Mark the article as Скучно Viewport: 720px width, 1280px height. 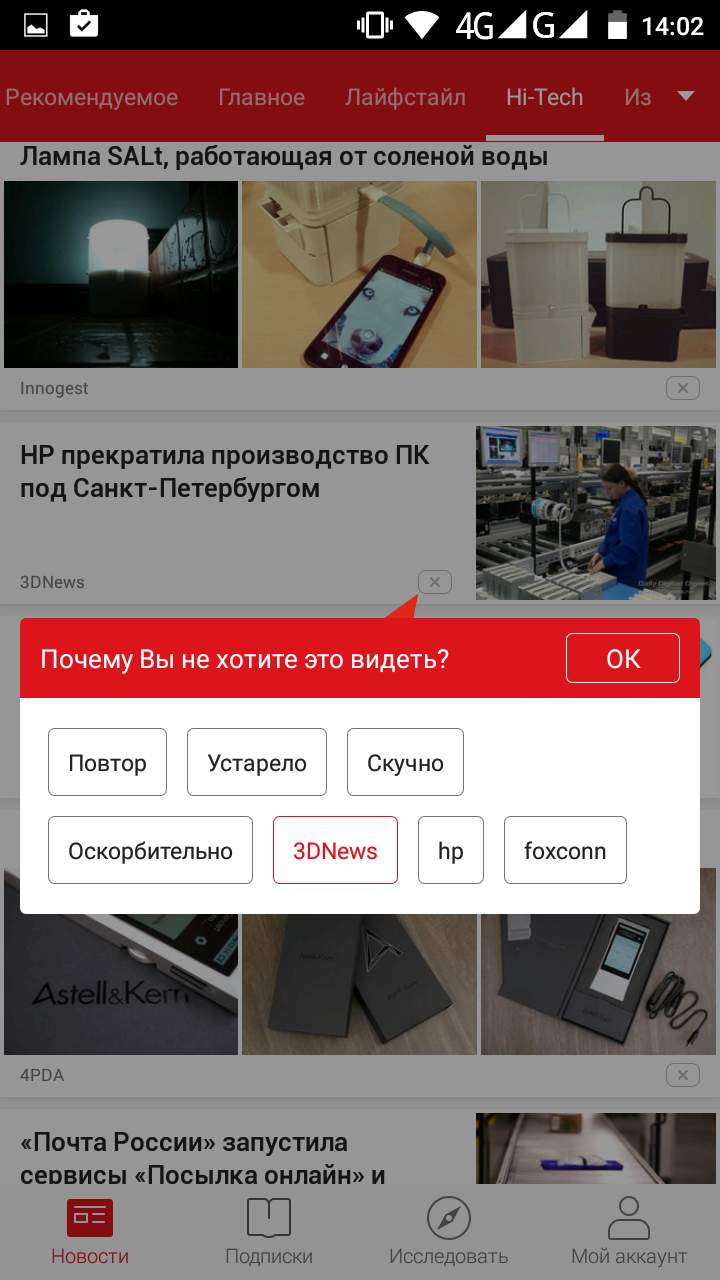click(x=405, y=762)
